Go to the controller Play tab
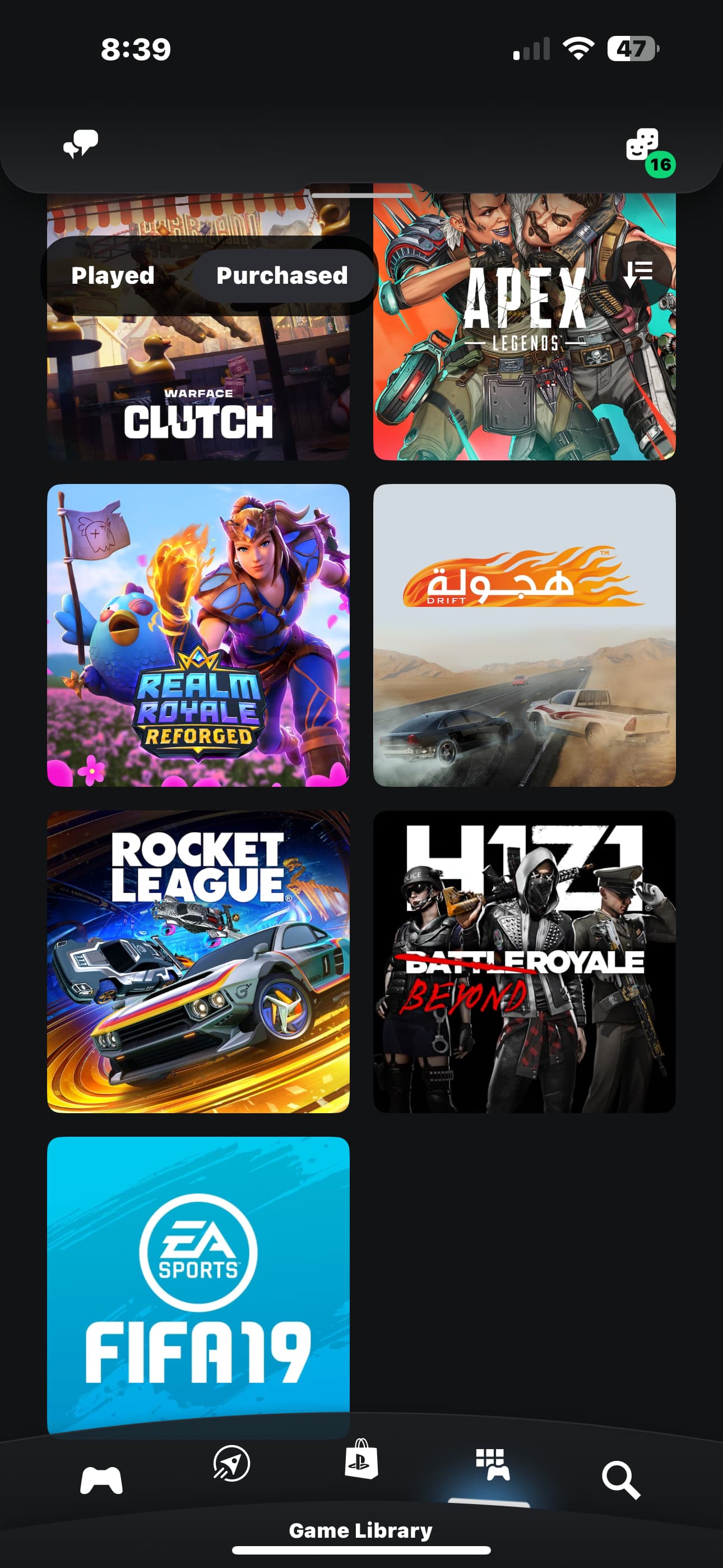The width and height of the screenshot is (723, 1568). [x=101, y=1480]
